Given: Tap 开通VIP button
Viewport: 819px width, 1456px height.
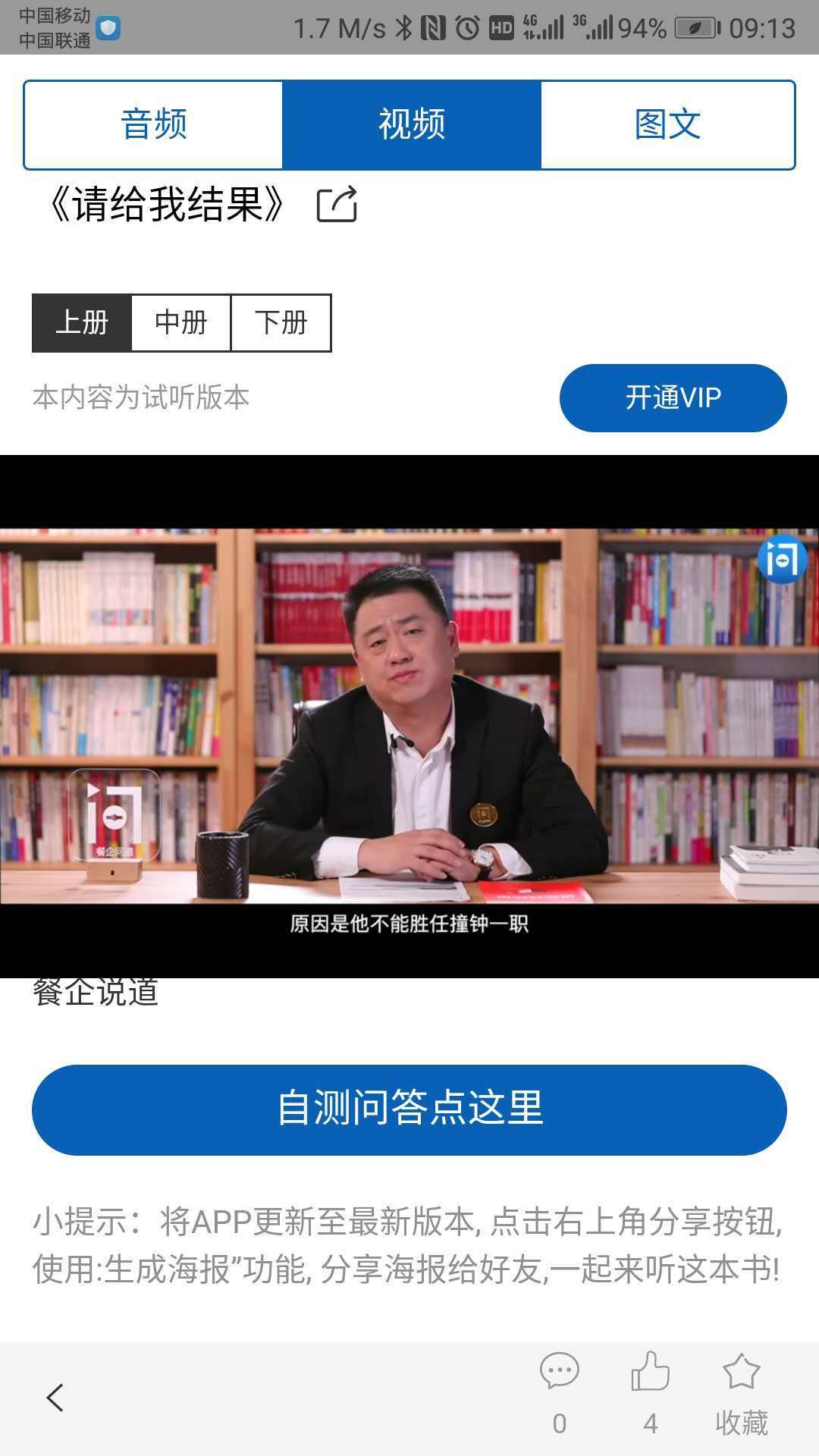Looking at the screenshot, I should tap(673, 397).
